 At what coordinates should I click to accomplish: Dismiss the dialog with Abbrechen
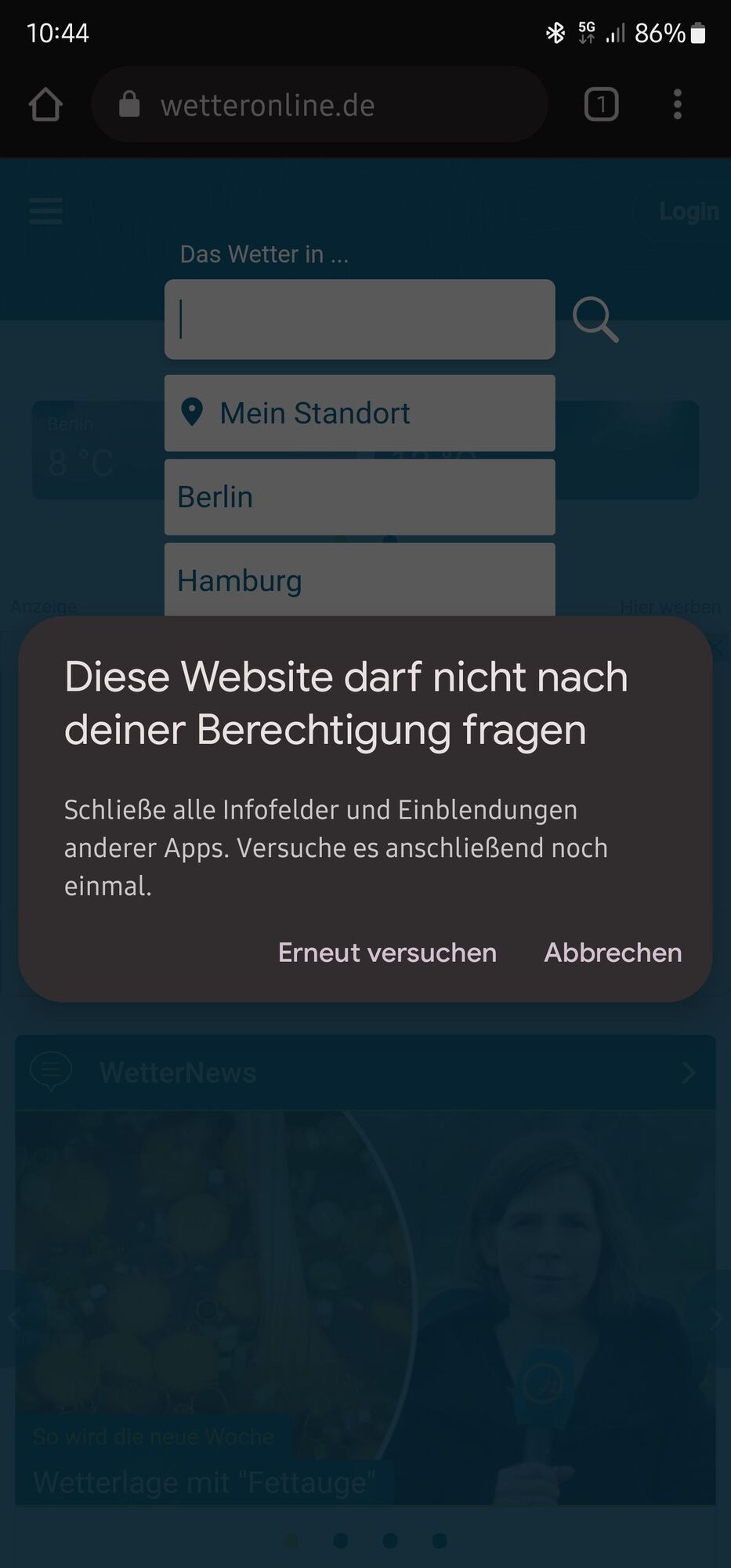[613, 953]
